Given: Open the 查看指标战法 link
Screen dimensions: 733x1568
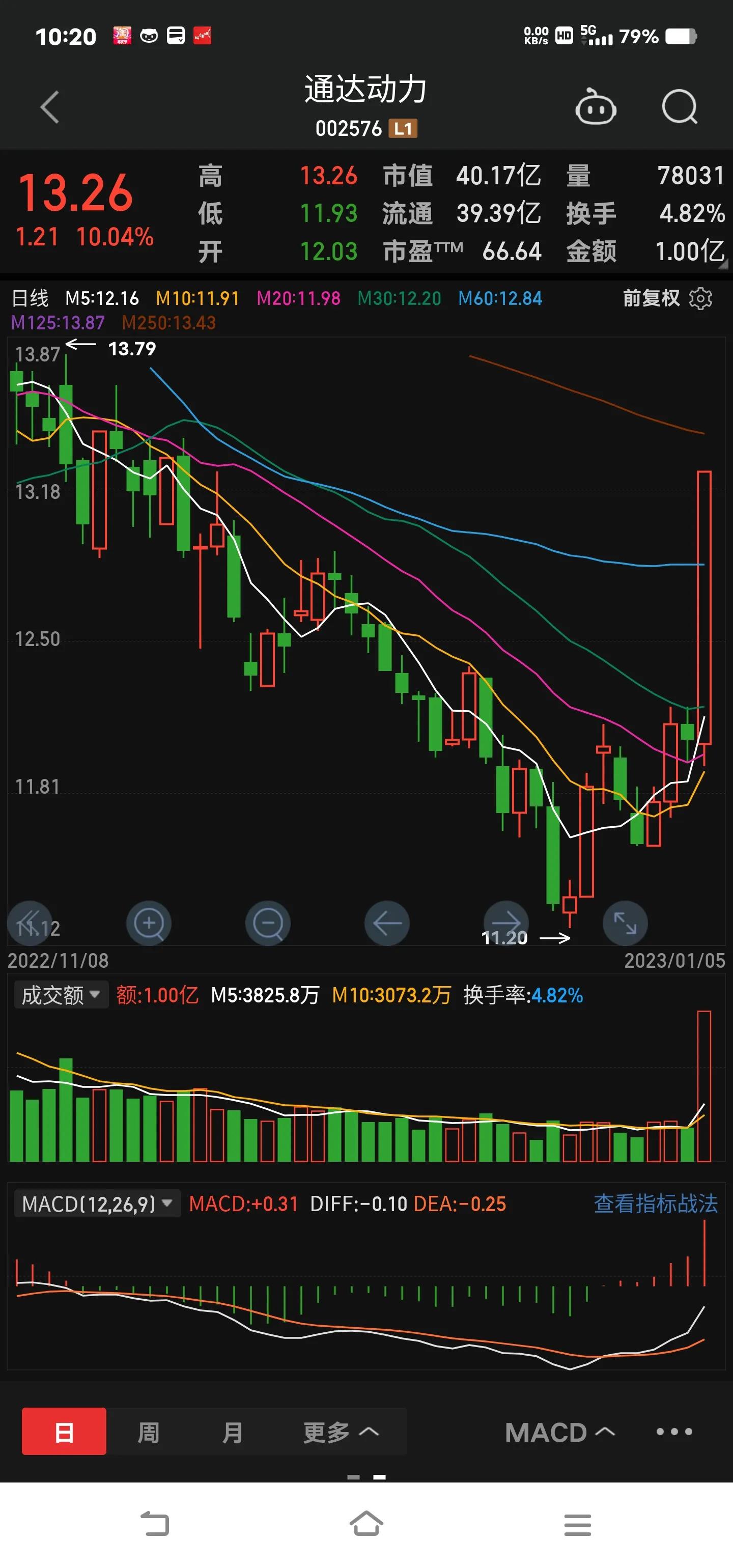Looking at the screenshot, I should click(x=655, y=1203).
